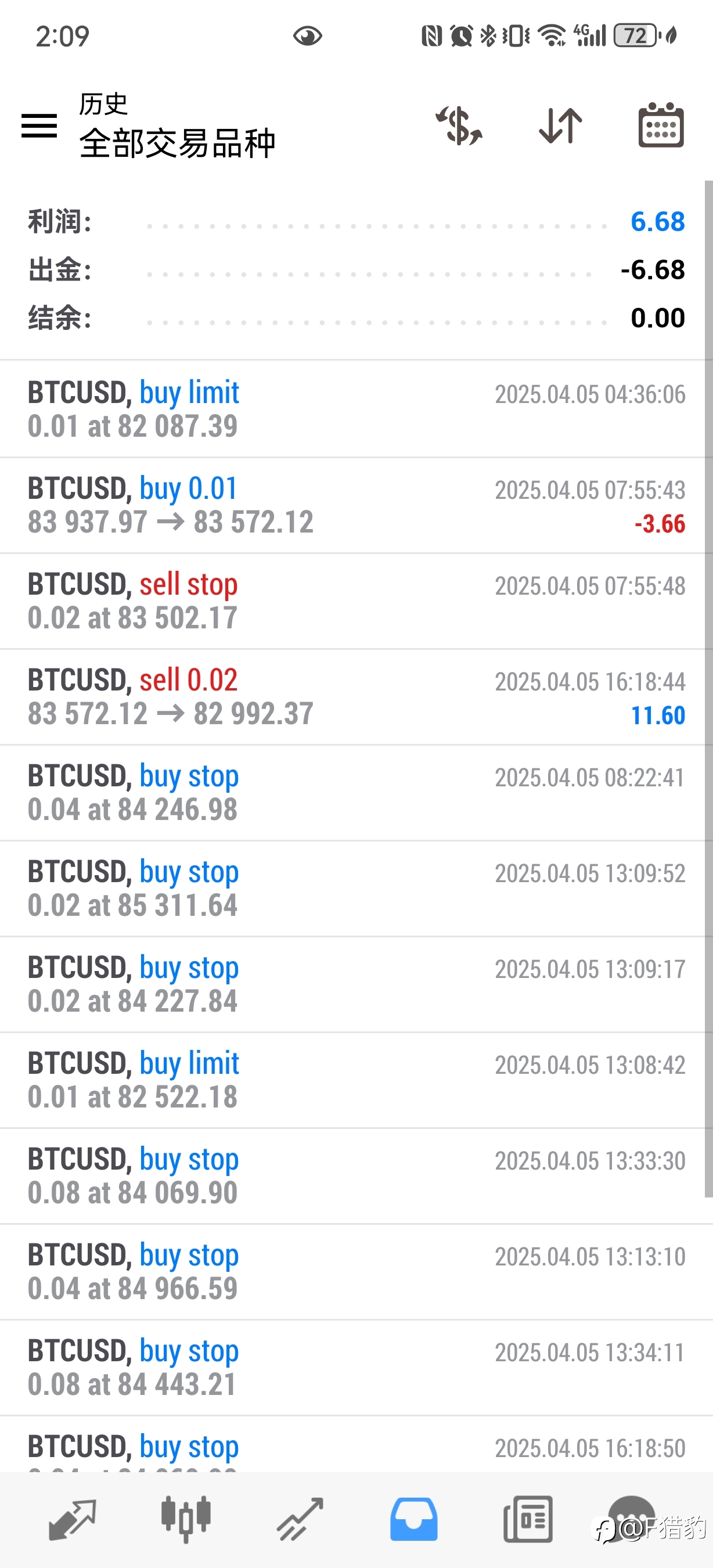Open the calendar date range picker

pyautogui.click(x=661, y=125)
